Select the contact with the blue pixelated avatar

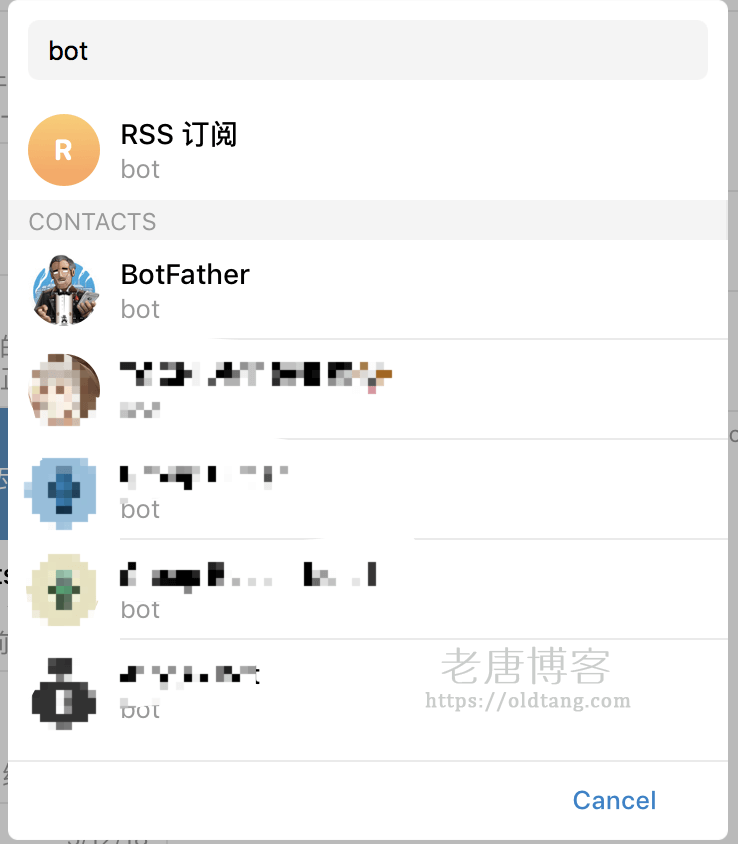coord(367,490)
